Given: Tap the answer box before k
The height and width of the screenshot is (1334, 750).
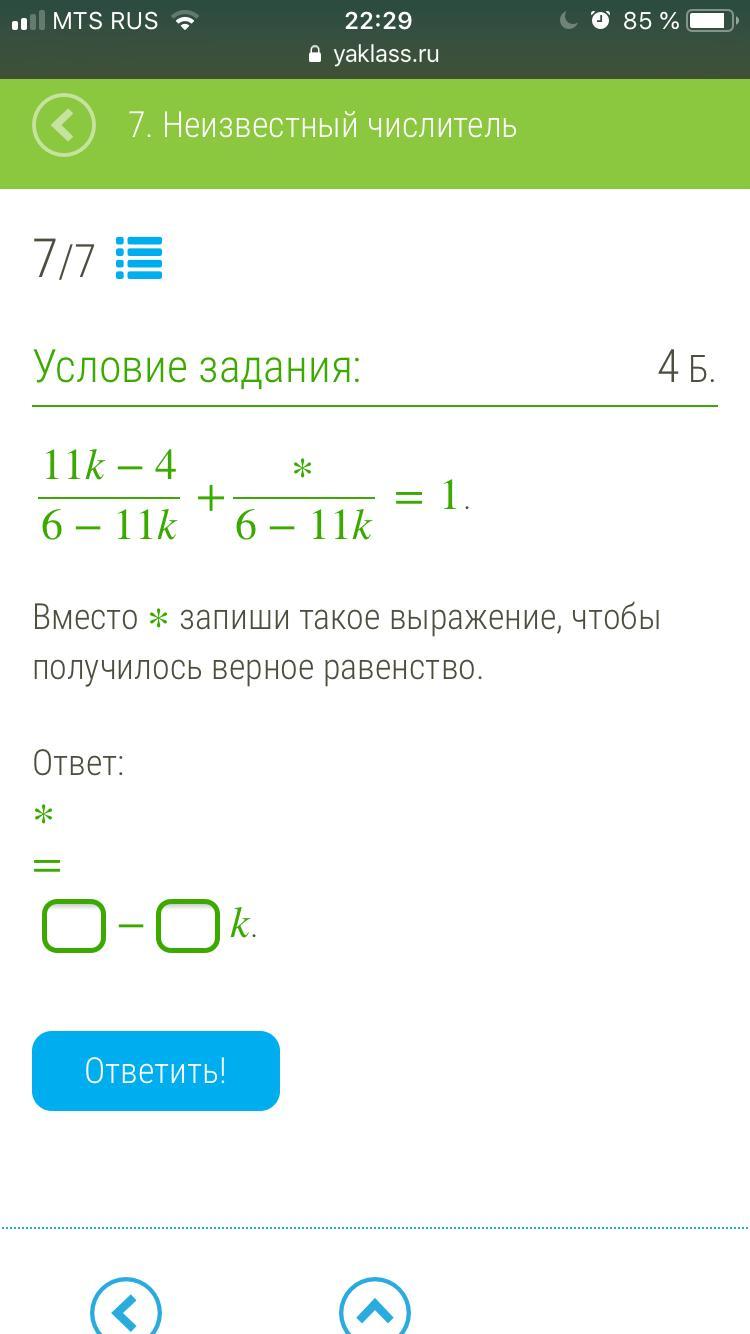Looking at the screenshot, I should coord(188,926).
